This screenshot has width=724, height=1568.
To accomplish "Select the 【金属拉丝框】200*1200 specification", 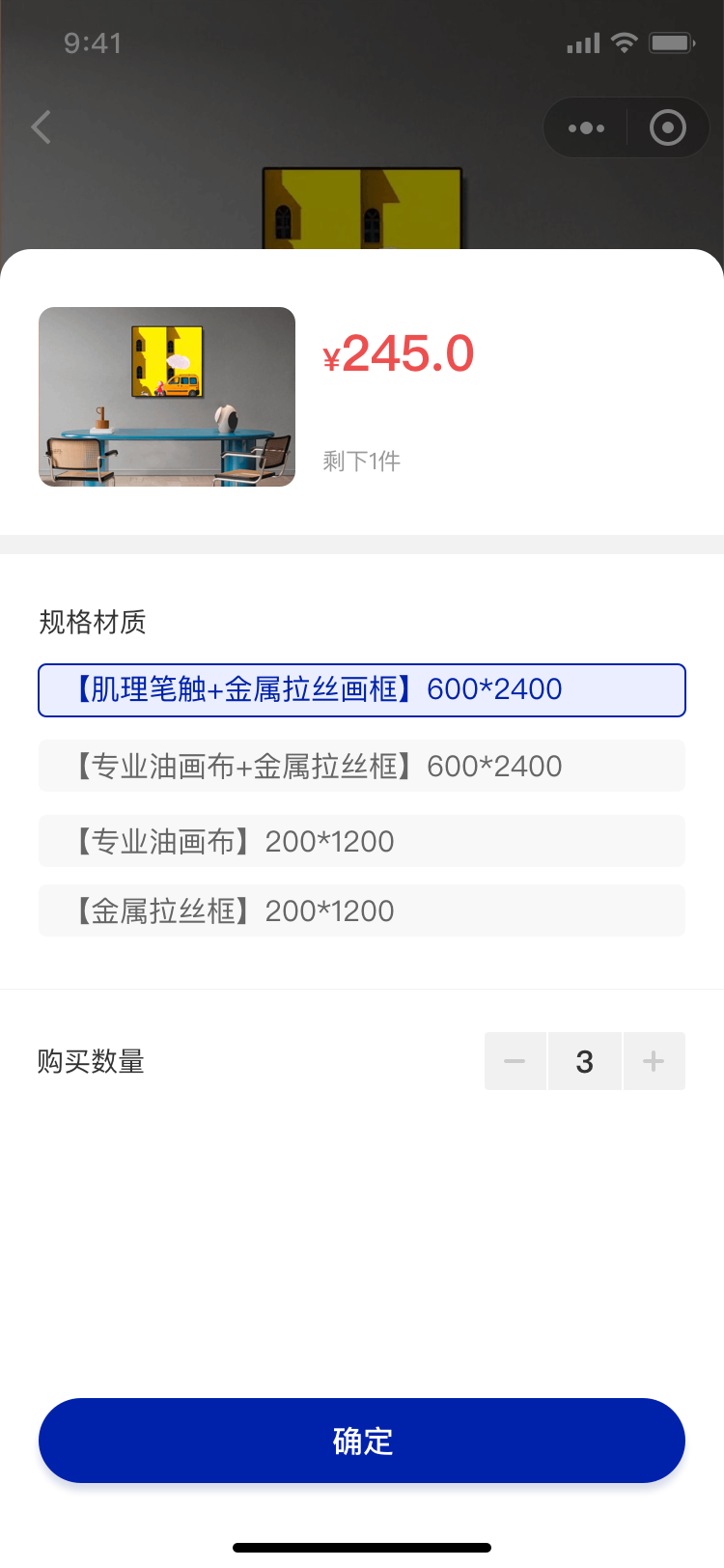I will tap(362, 910).
